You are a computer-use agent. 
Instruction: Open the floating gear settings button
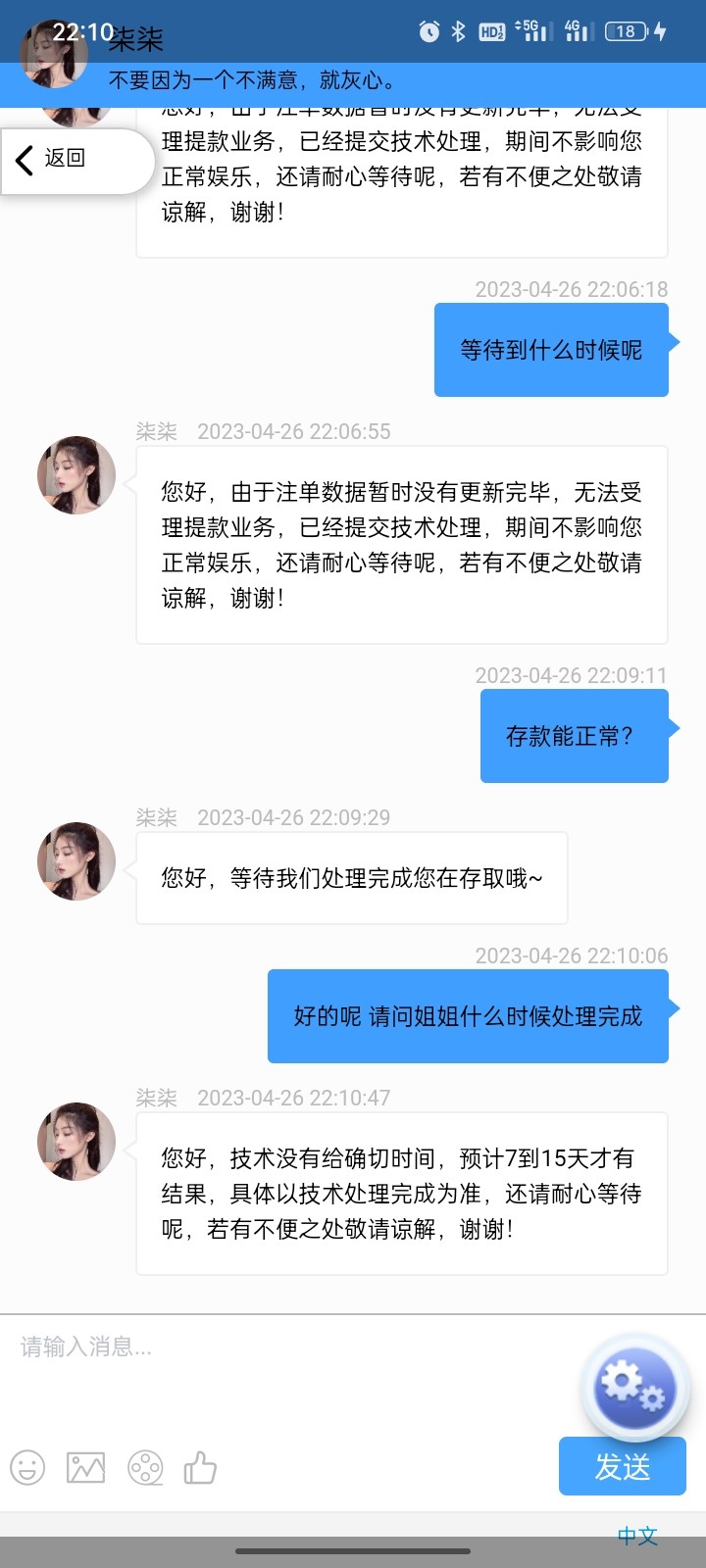click(x=634, y=1387)
